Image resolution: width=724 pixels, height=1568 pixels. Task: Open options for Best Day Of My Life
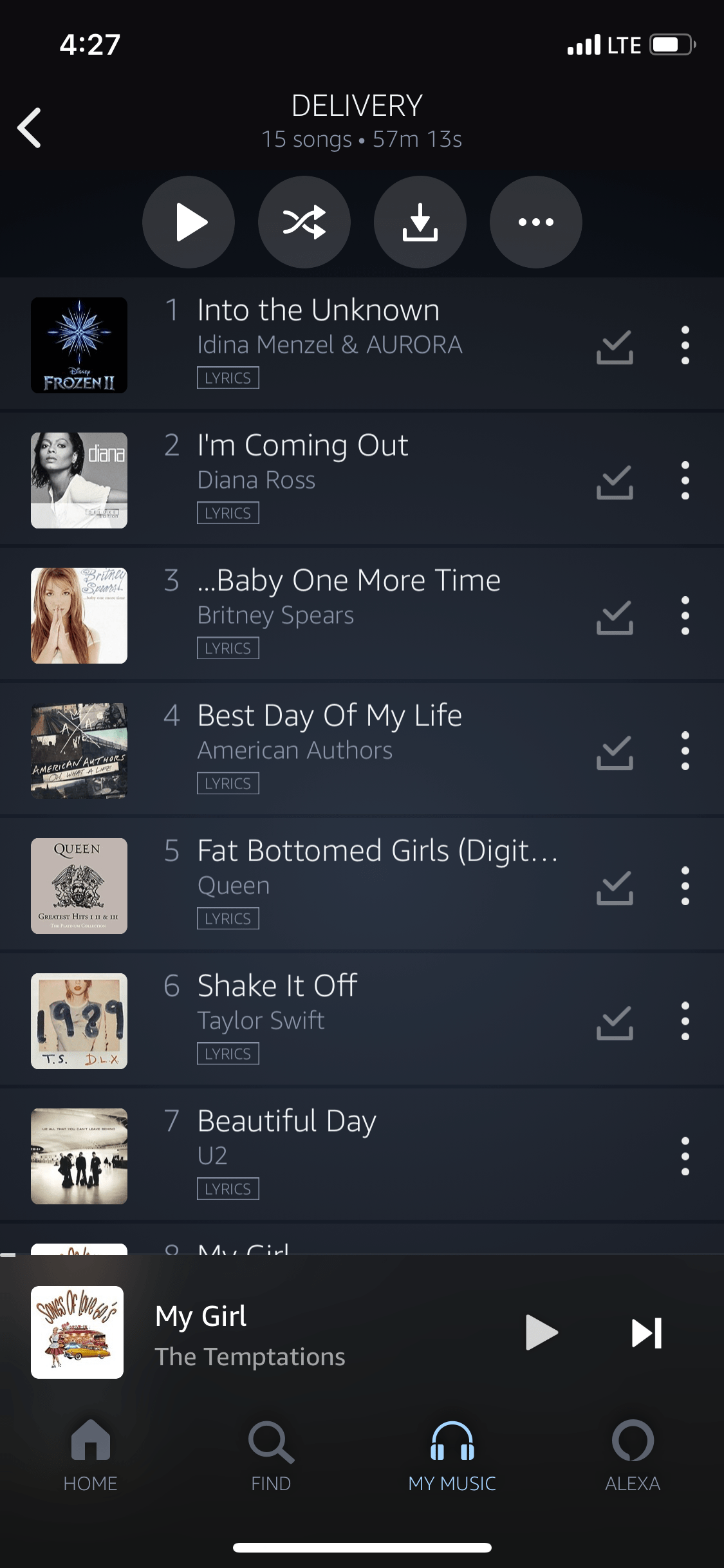pos(685,751)
